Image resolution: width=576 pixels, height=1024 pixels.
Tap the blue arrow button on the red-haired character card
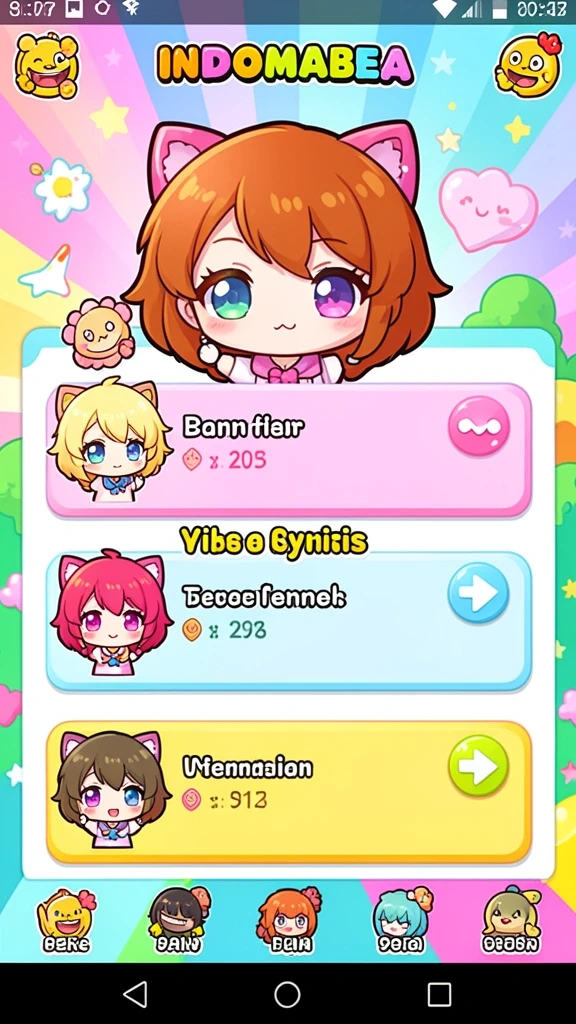pos(479,593)
